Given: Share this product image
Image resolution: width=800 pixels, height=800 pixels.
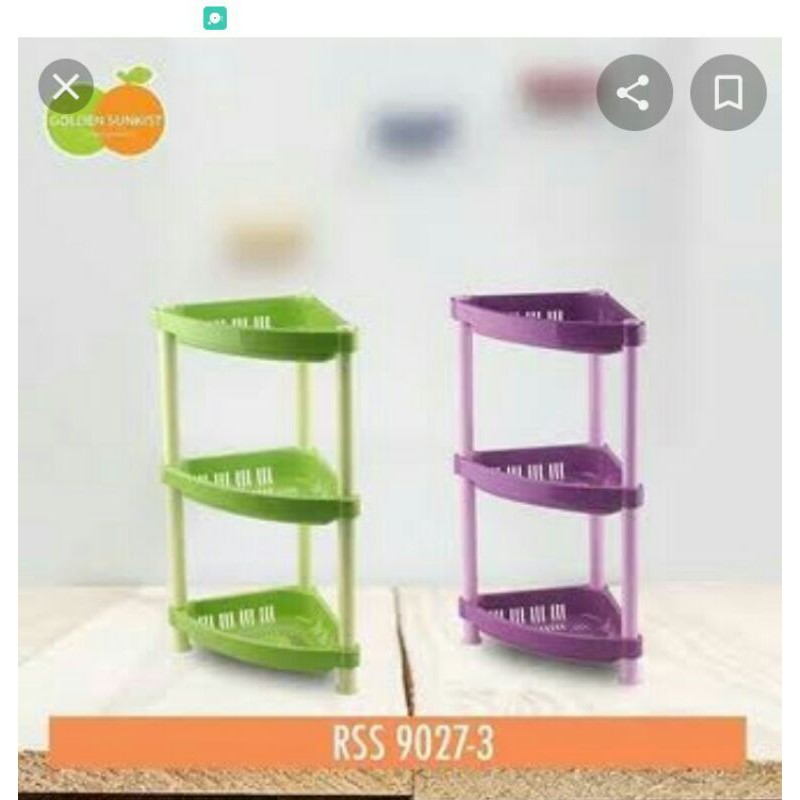Looking at the screenshot, I should pos(634,94).
